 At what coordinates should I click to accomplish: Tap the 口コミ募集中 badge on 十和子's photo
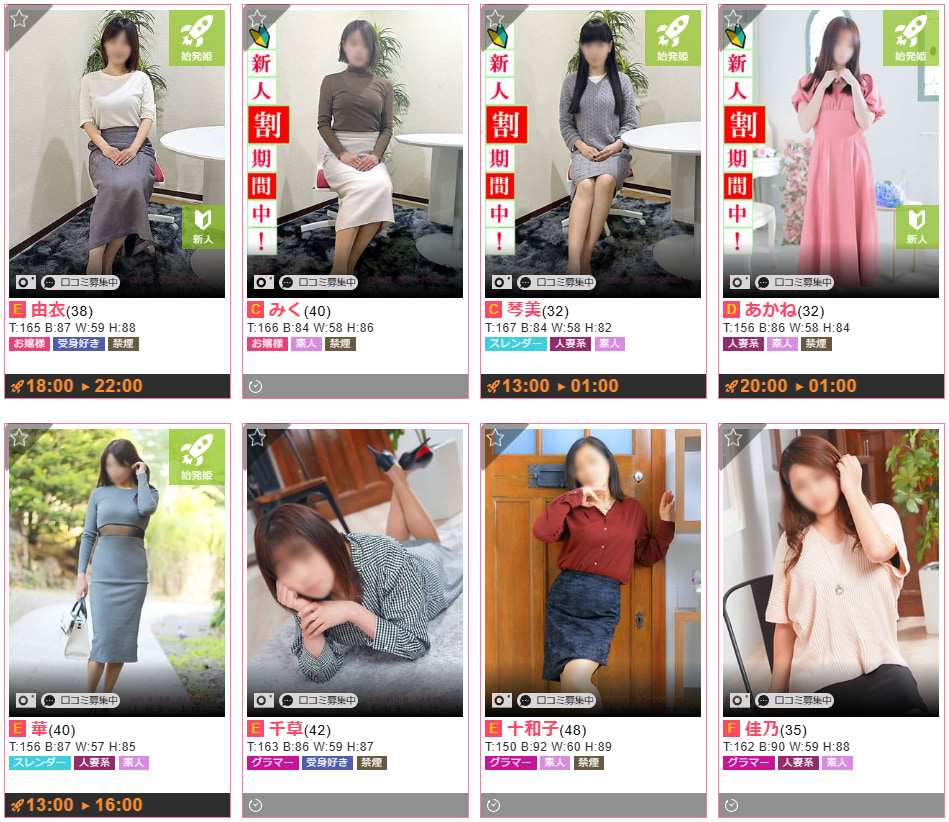tap(556, 700)
